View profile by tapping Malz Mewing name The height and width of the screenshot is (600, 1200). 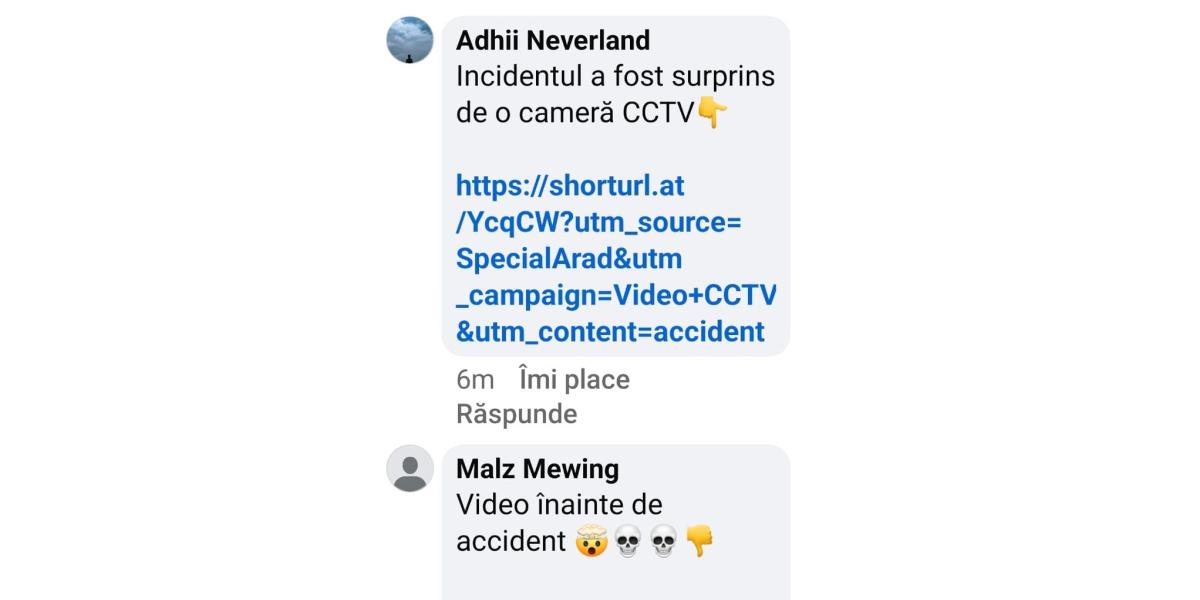tap(537, 468)
